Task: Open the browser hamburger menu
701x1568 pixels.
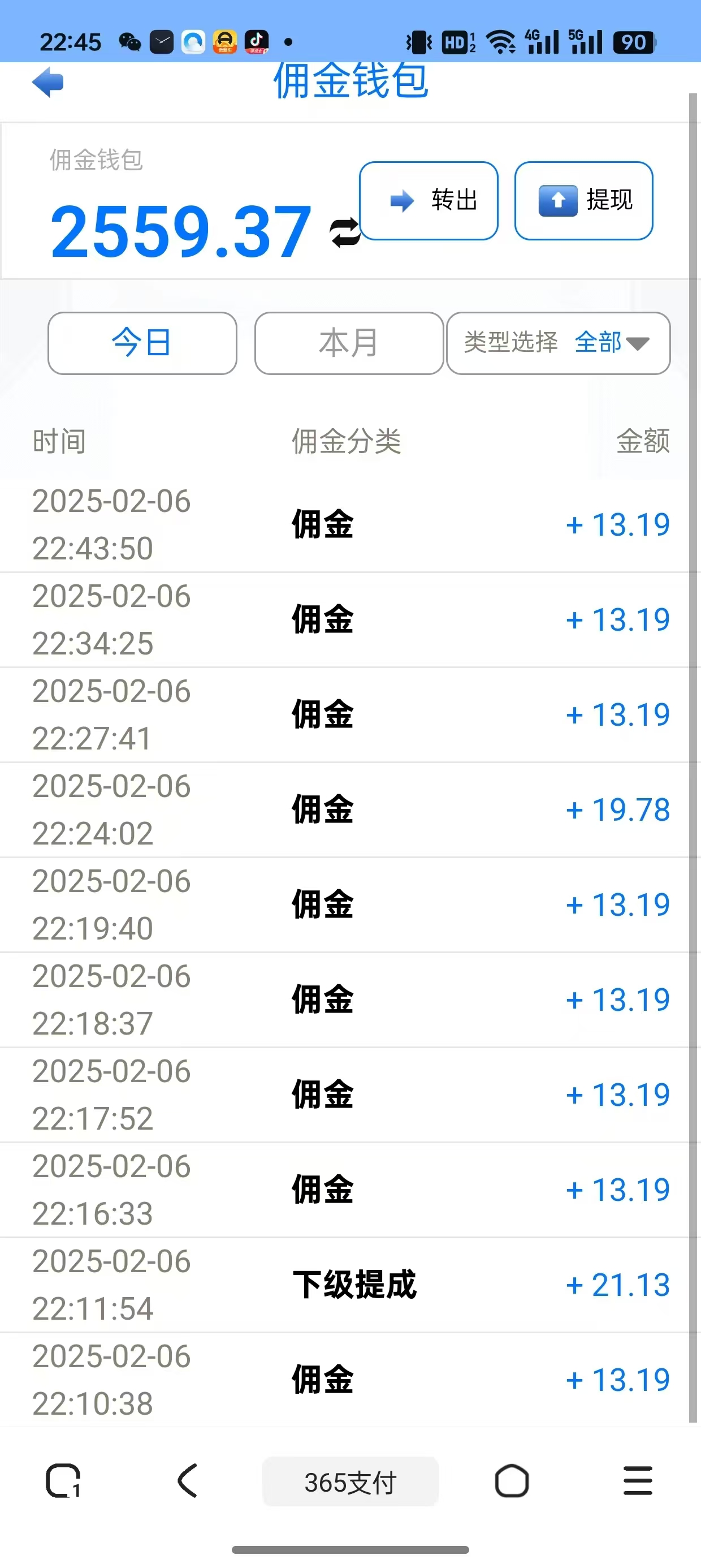Action: (638, 1480)
